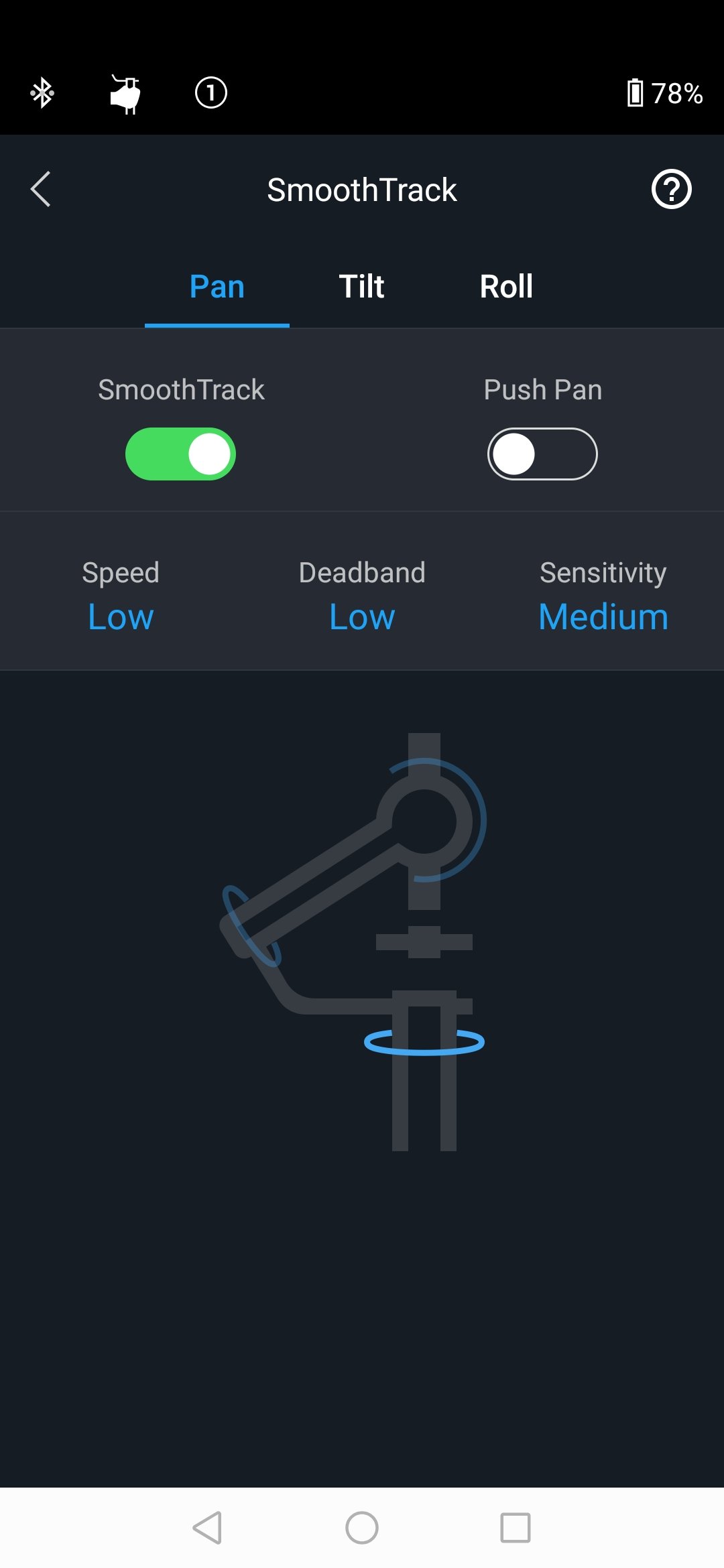Change the Sensitivity setting from Medium
Image resolution: width=724 pixels, height=1568 pixels.
pyautogui.click(x=603, y=616)
